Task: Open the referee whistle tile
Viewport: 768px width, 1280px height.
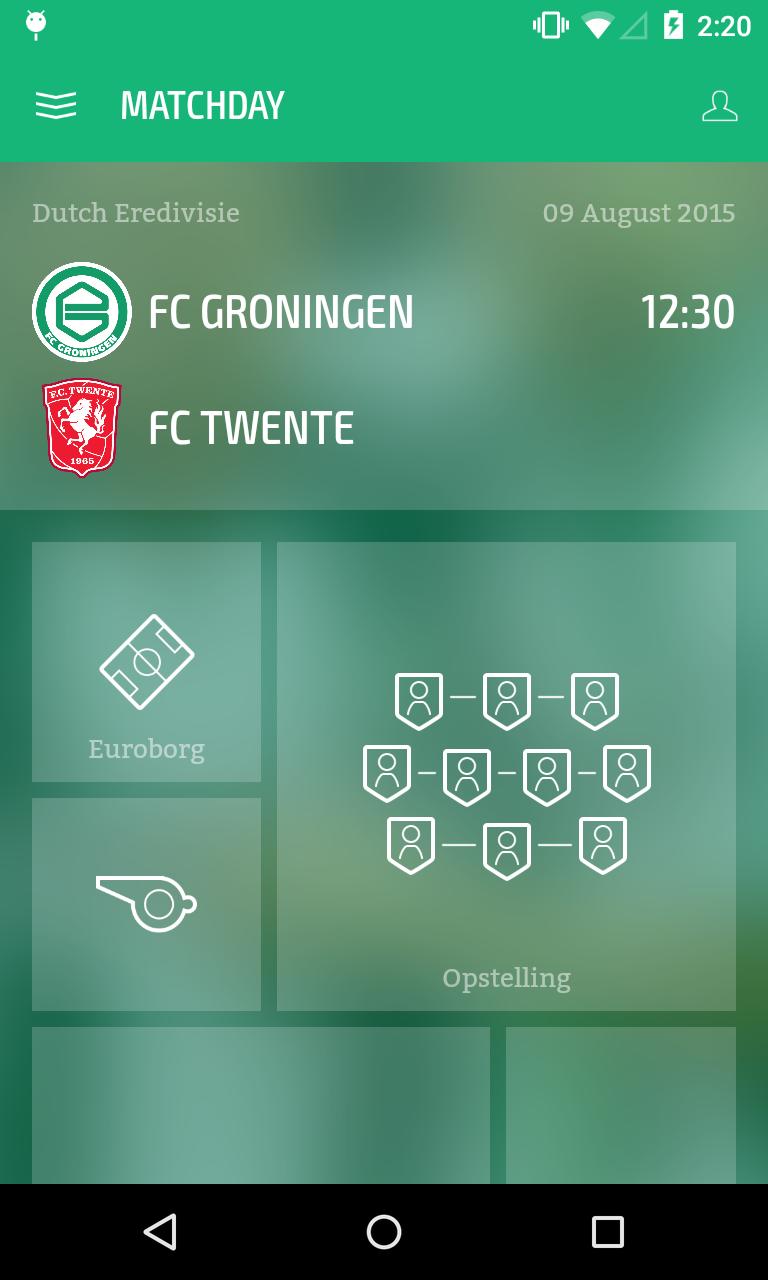Action: point(146,904)
